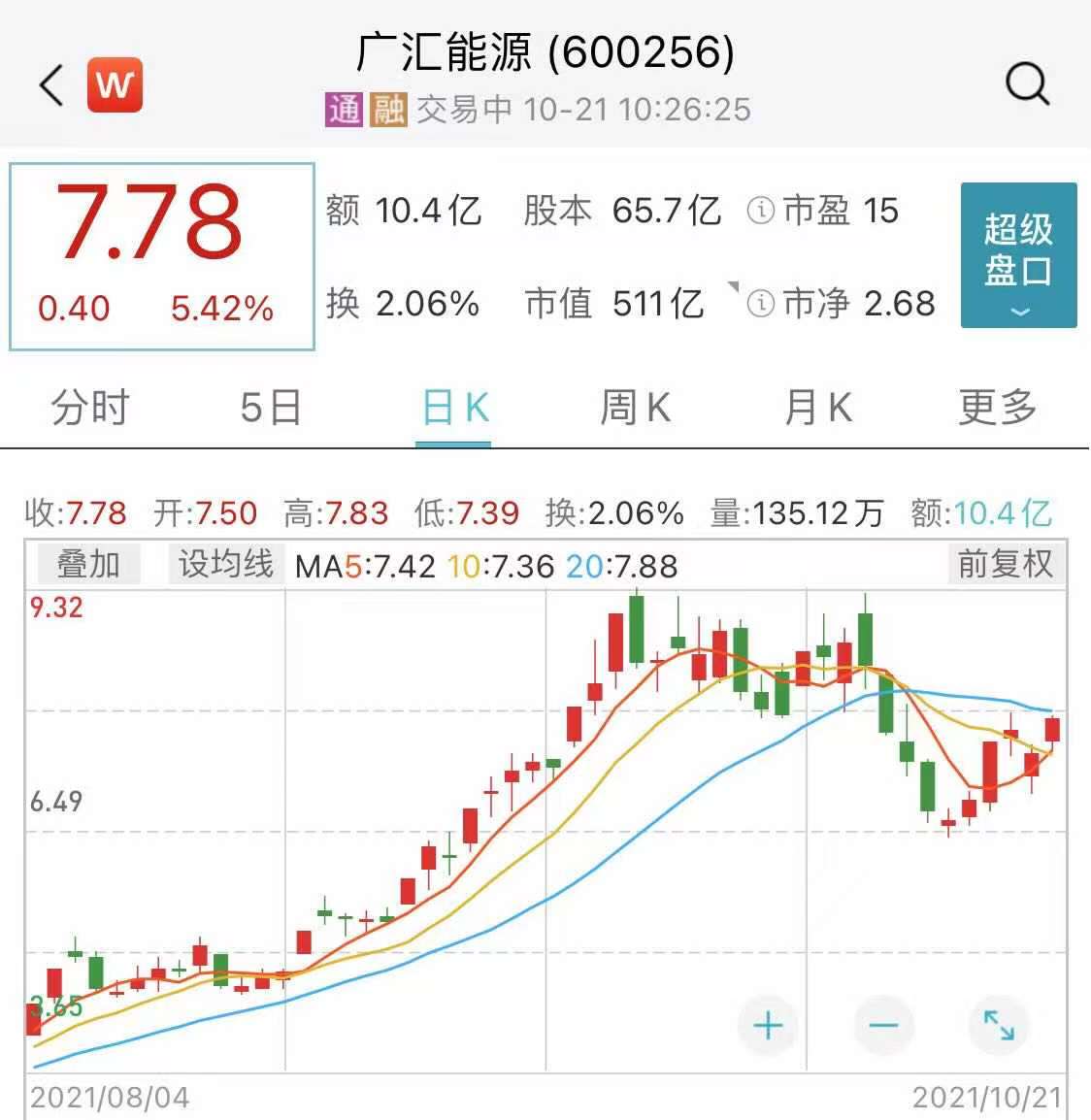Switch to the 月K chart tab

click(817, 408)
